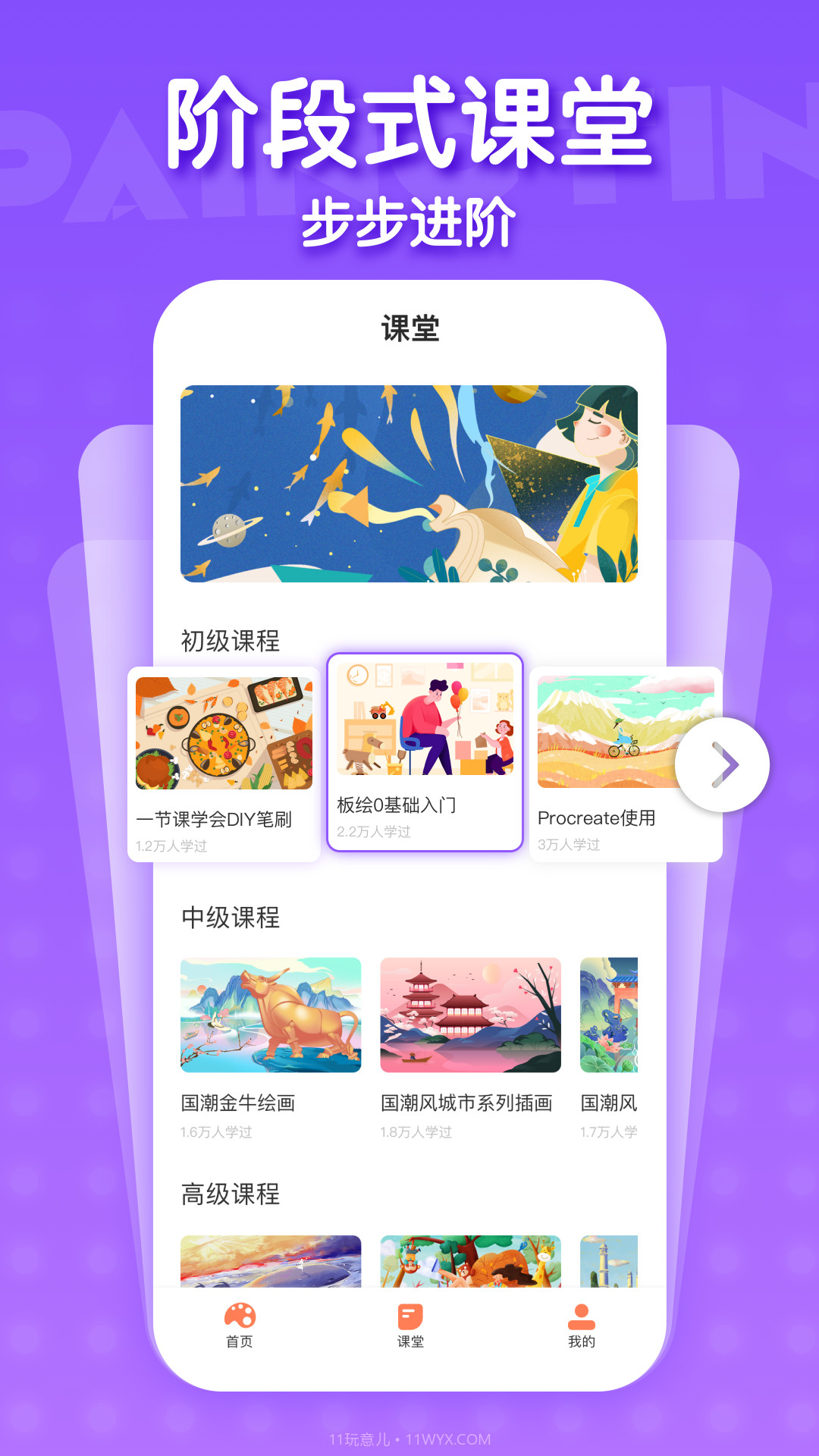Click the 初级课程 section heading
Screen dimensions: 819x1456
229,639
